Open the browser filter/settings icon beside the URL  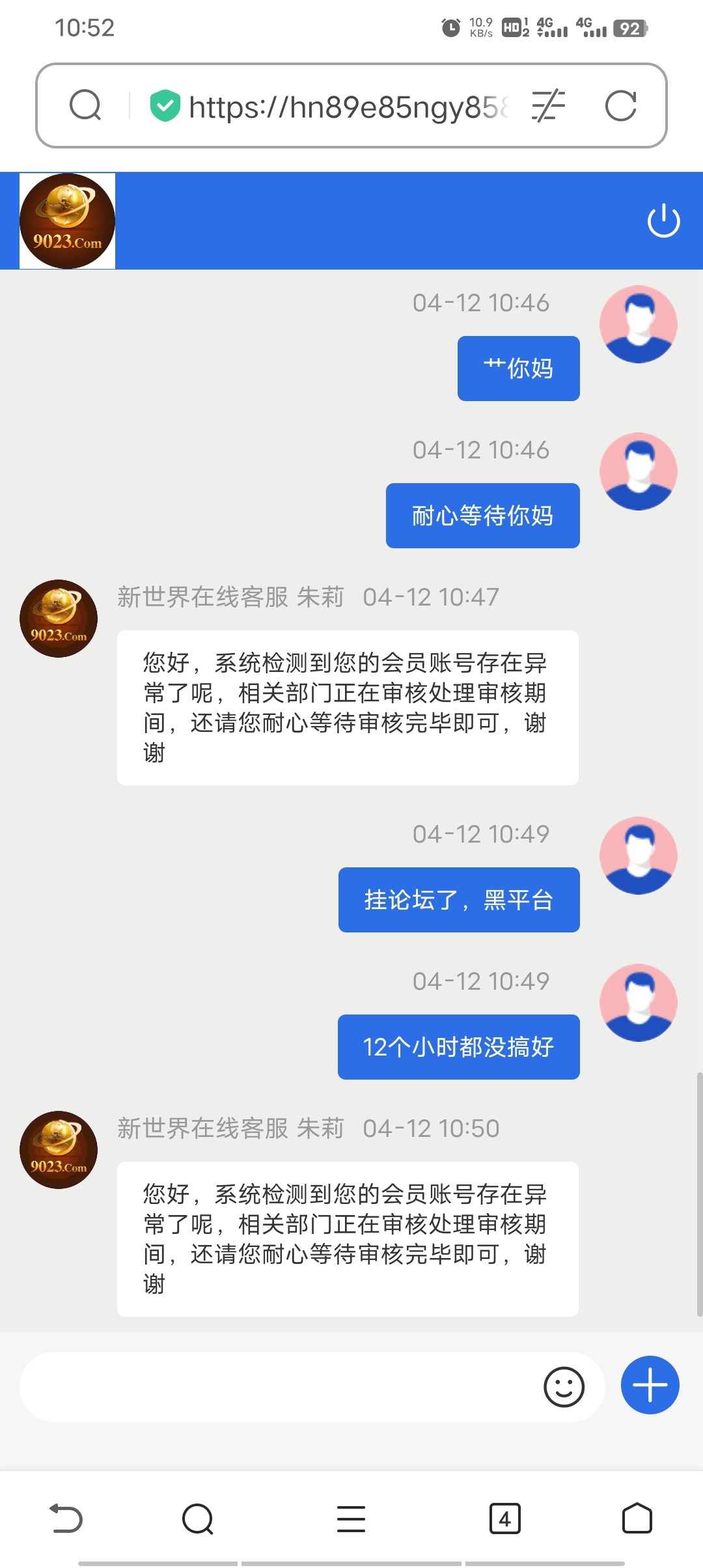(547, 105)
